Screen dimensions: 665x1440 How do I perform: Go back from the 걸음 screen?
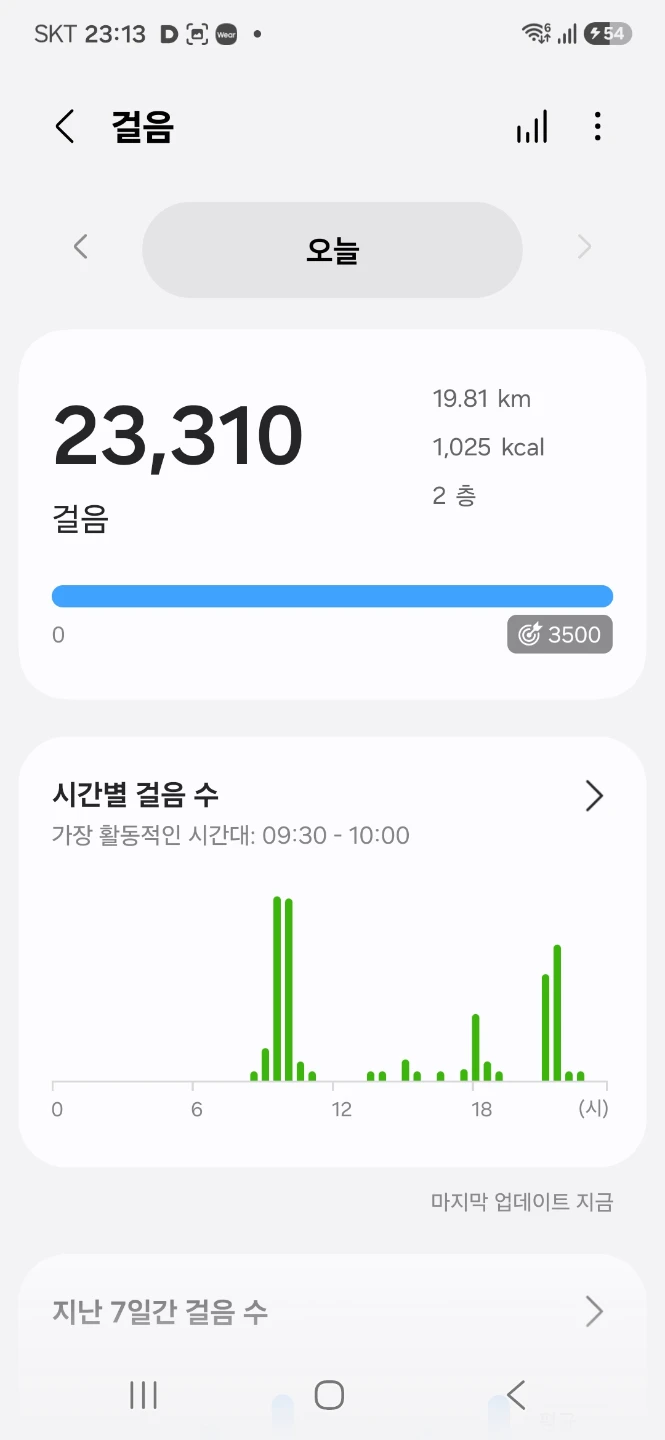[x=65, y=127]
